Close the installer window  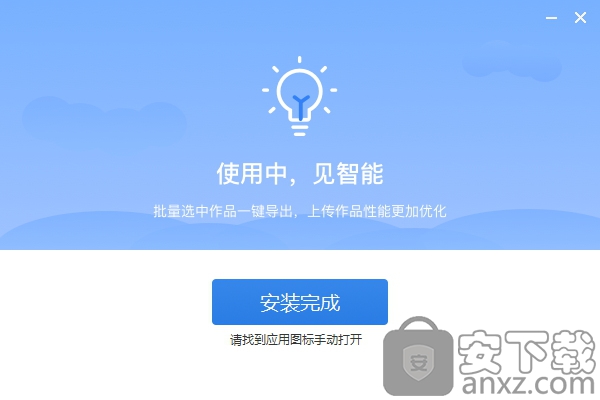580,17
